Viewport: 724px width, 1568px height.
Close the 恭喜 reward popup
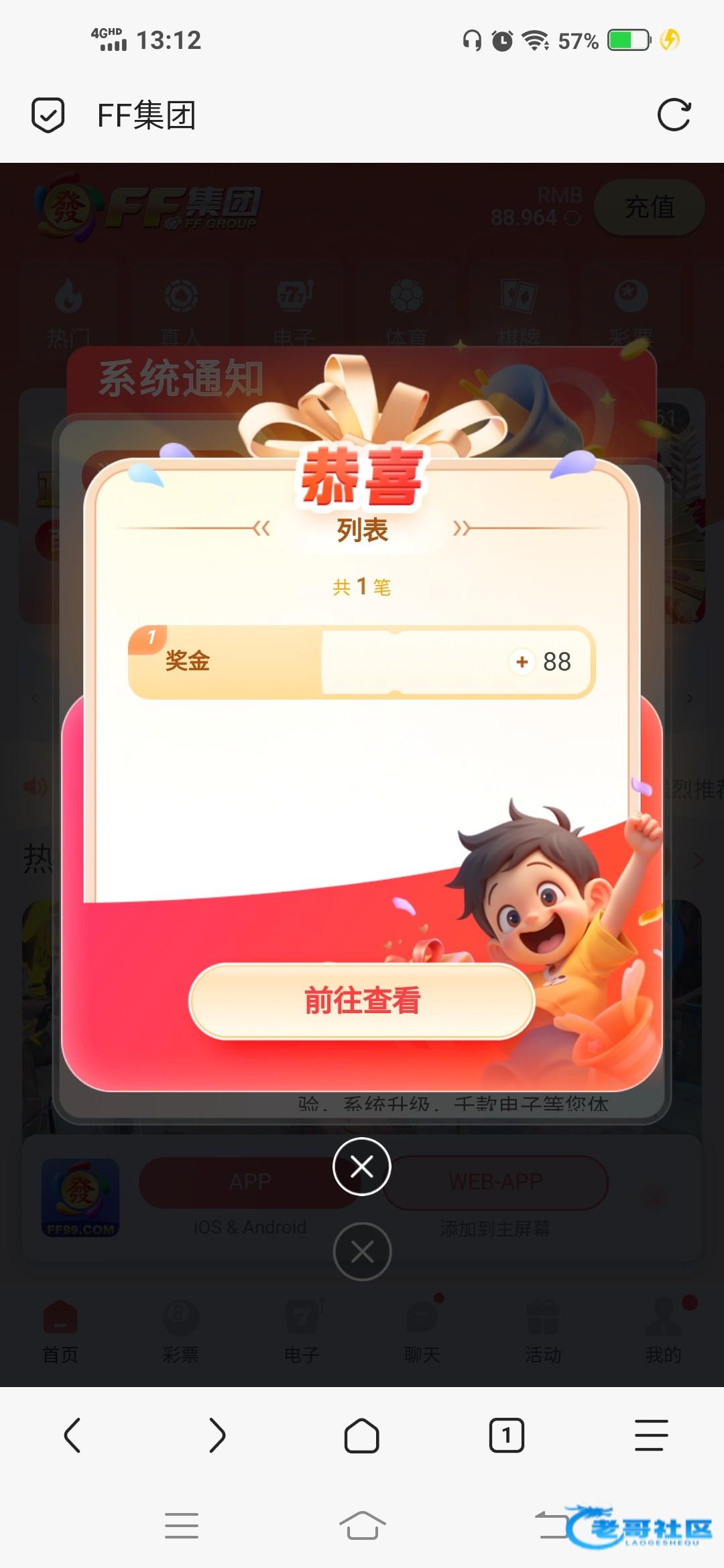(x=362, y=1167)
